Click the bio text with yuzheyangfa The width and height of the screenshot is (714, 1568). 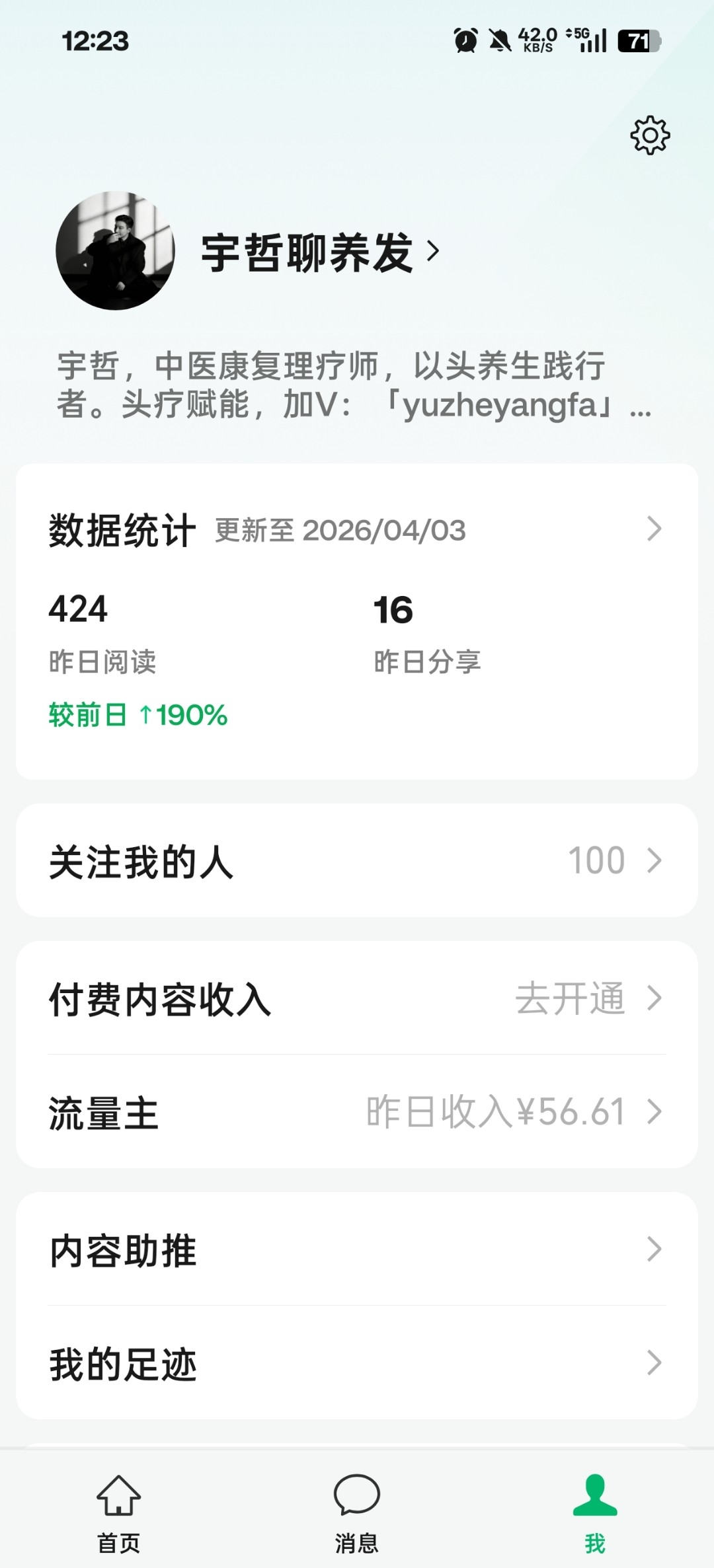[350, 387]
